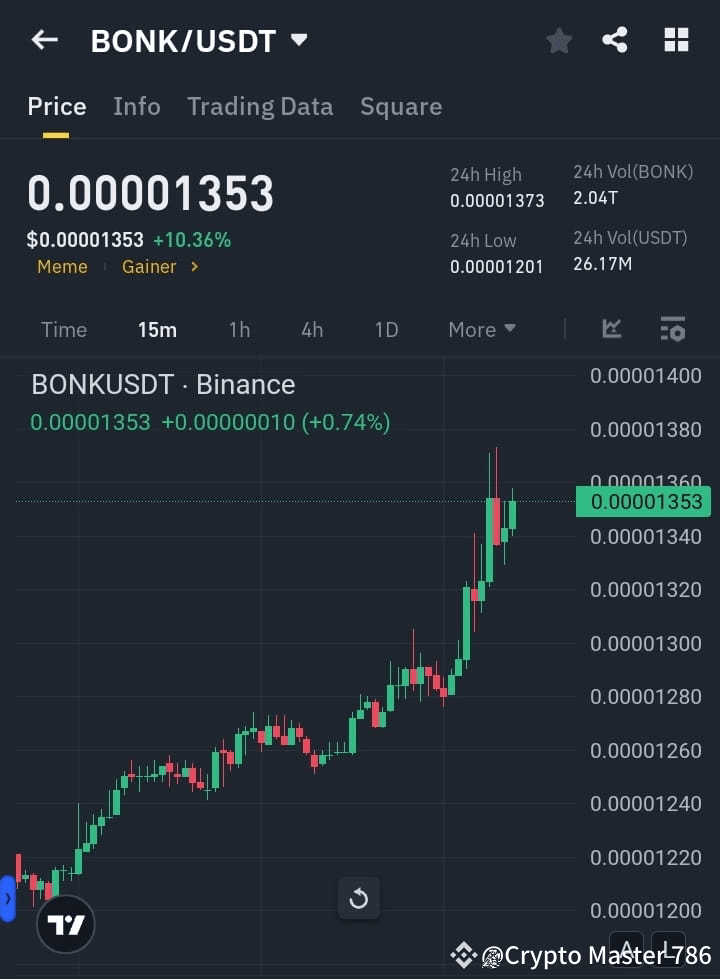Toggle the A text annotation button
Screen dimensions: 720x979
pyautogui.click(x=627, y=945)
